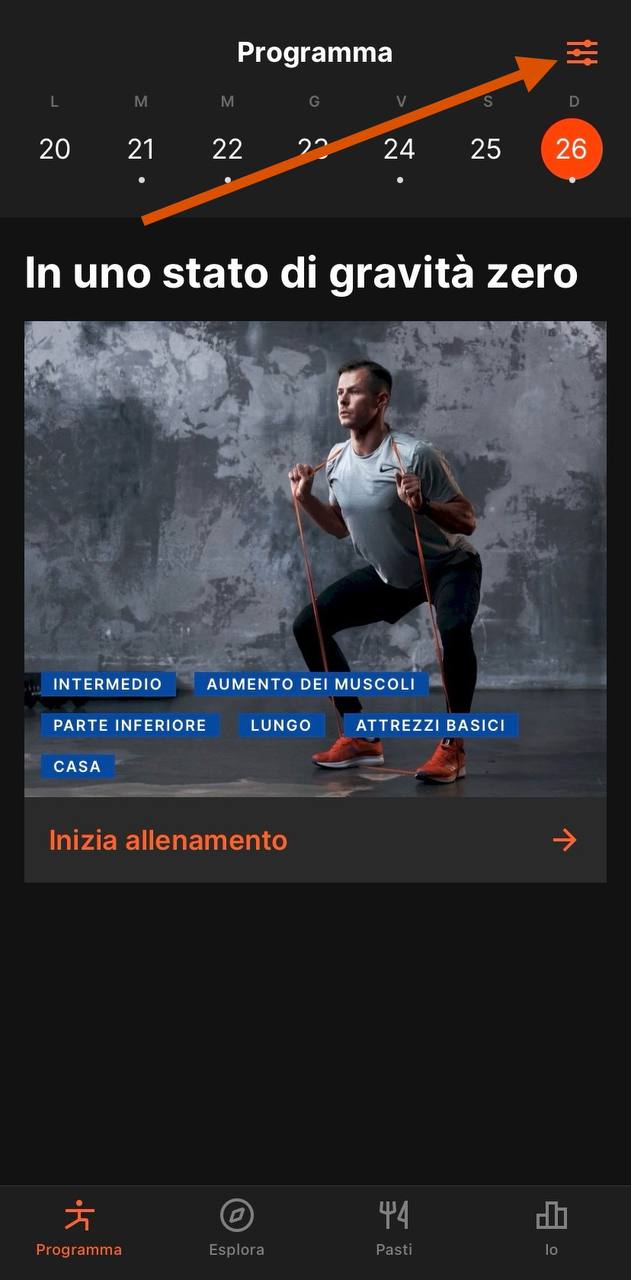Switch to the Pasti tab
This screenshot has width=631, height=1280.
click(394, 1229)
